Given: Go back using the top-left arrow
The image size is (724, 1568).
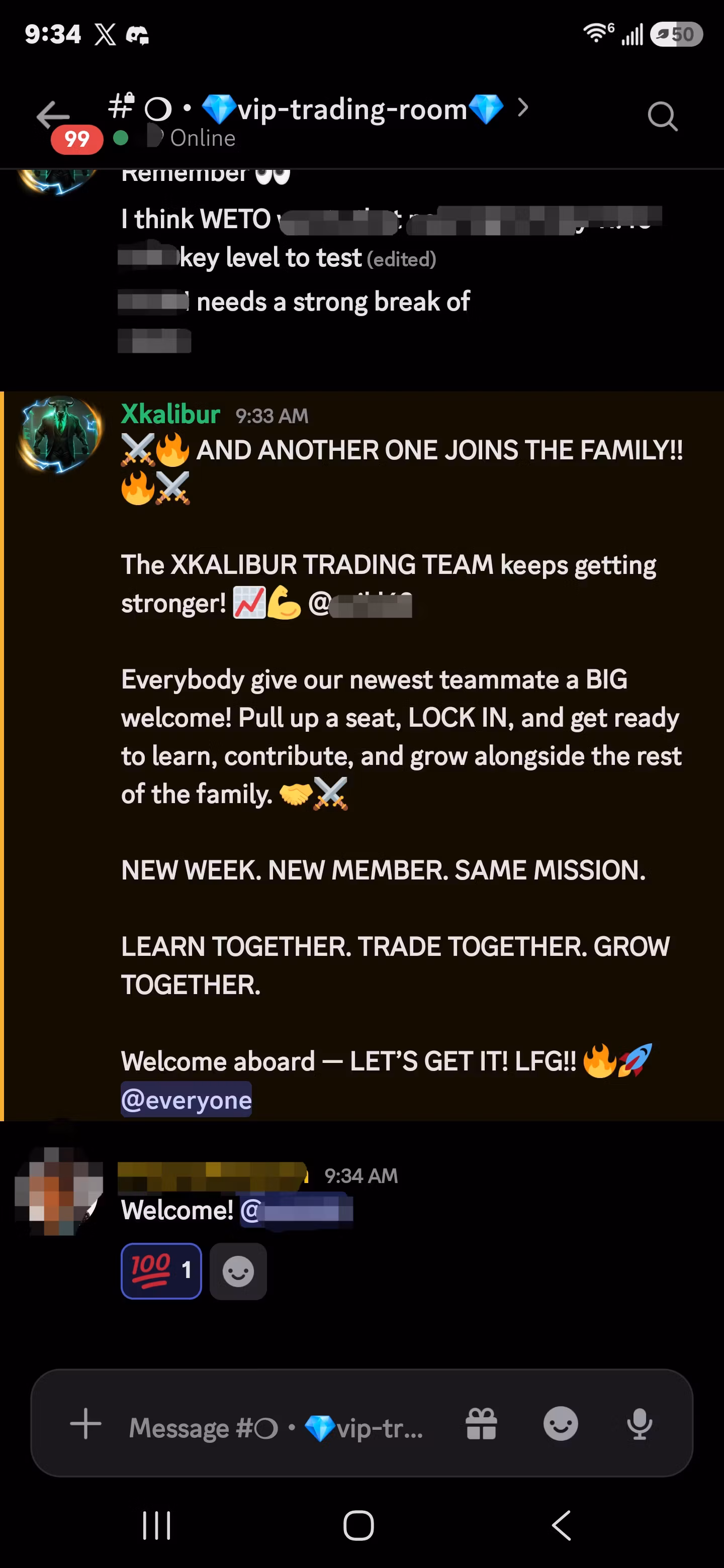Looking at the screenshot, I should 53,115.
